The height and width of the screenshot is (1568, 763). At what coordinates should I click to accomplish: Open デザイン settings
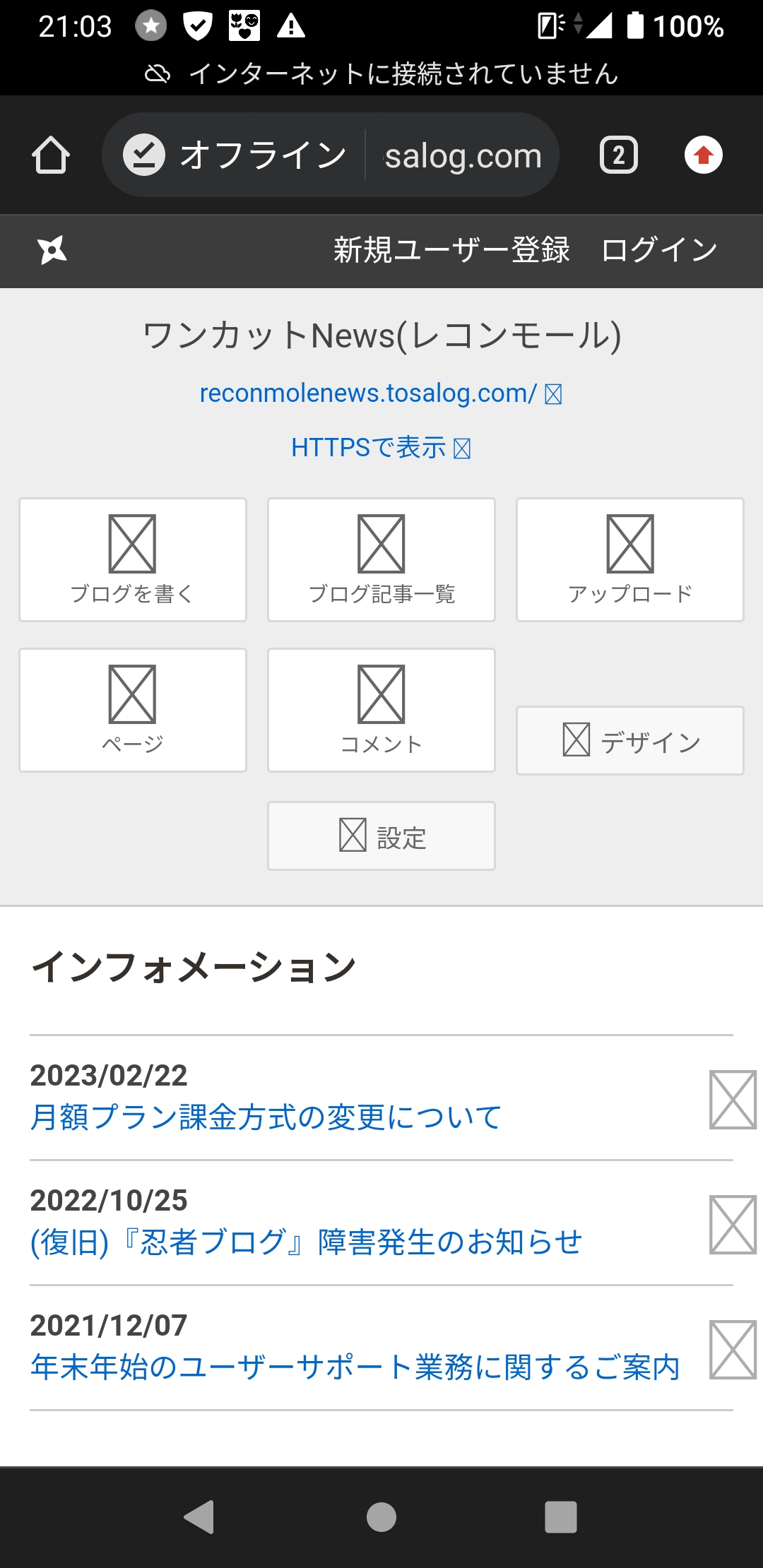tap(630, 741)
